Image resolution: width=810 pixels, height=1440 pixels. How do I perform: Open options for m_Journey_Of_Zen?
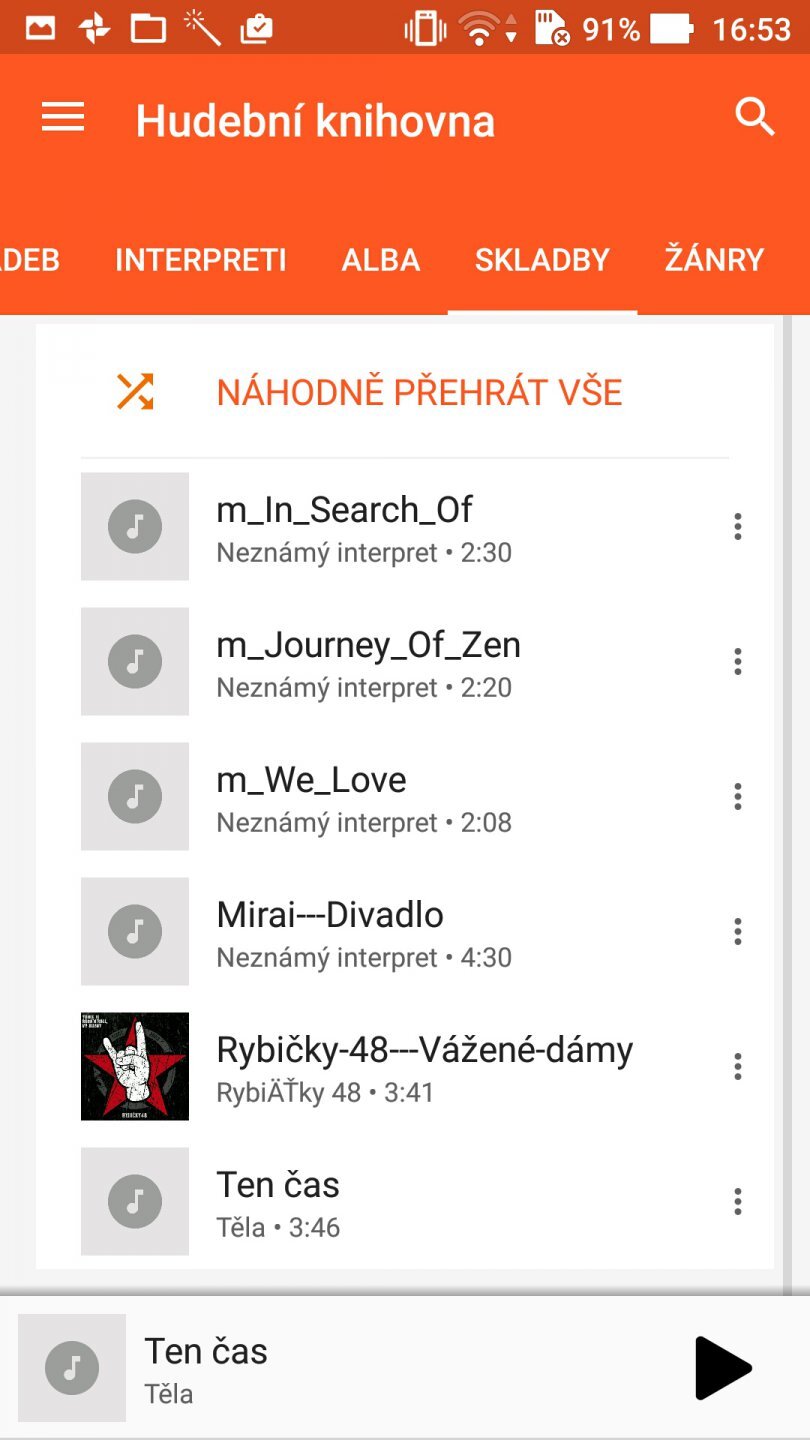coord(738,661)
